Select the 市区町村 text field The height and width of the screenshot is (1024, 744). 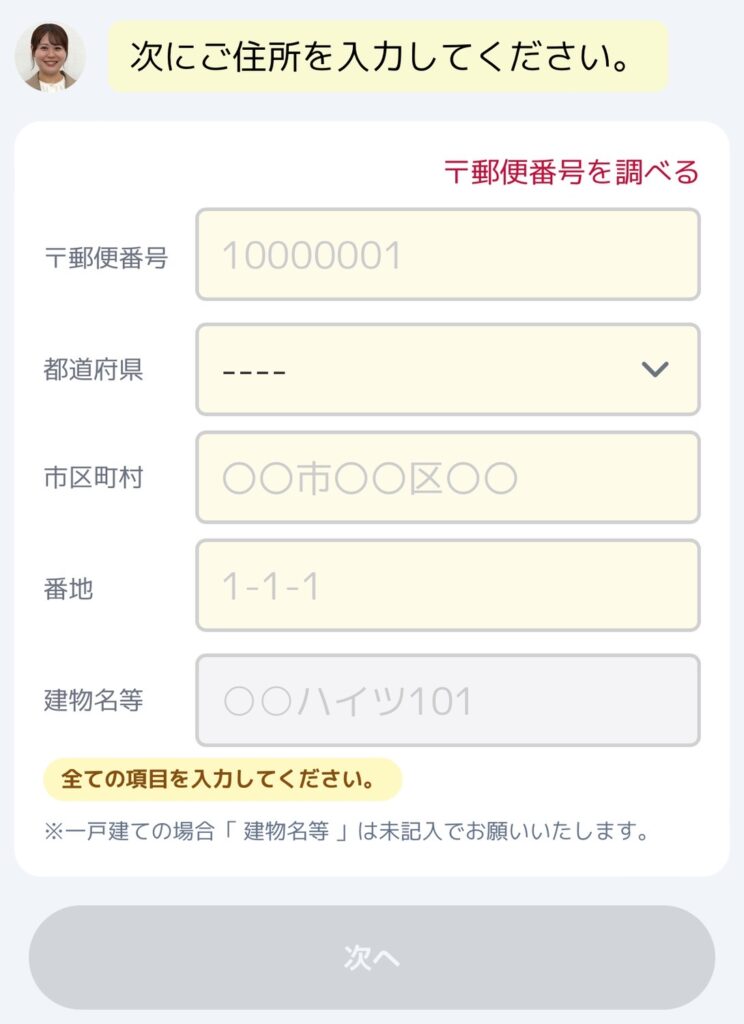tap(447, 478)
